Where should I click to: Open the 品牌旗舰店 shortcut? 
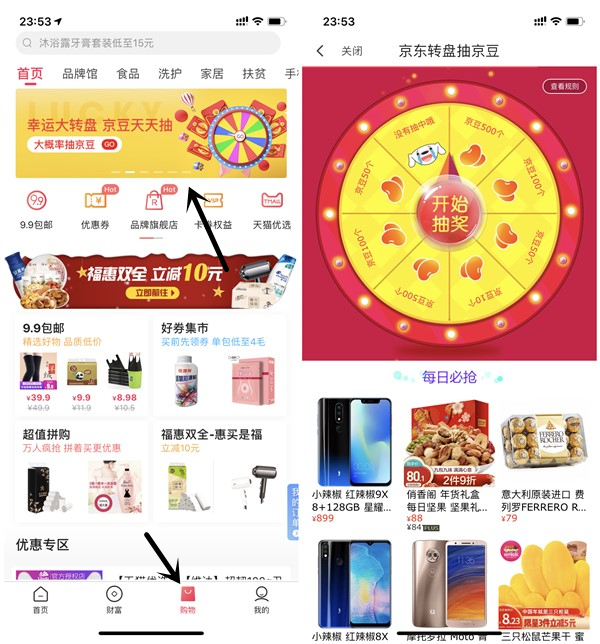pos(154,207)
